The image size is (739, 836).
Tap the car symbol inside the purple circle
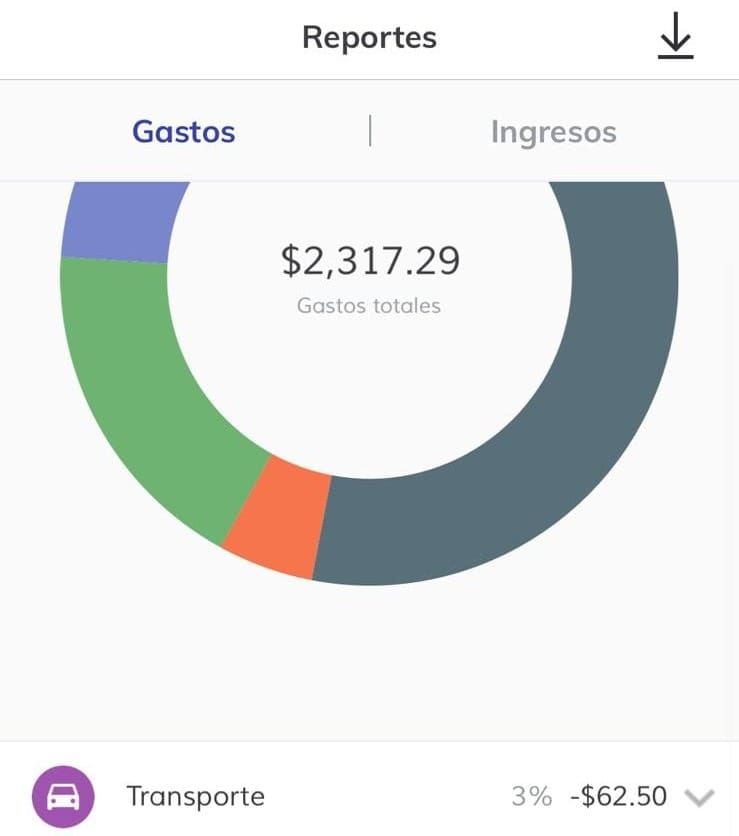click(x=64, y=797)
